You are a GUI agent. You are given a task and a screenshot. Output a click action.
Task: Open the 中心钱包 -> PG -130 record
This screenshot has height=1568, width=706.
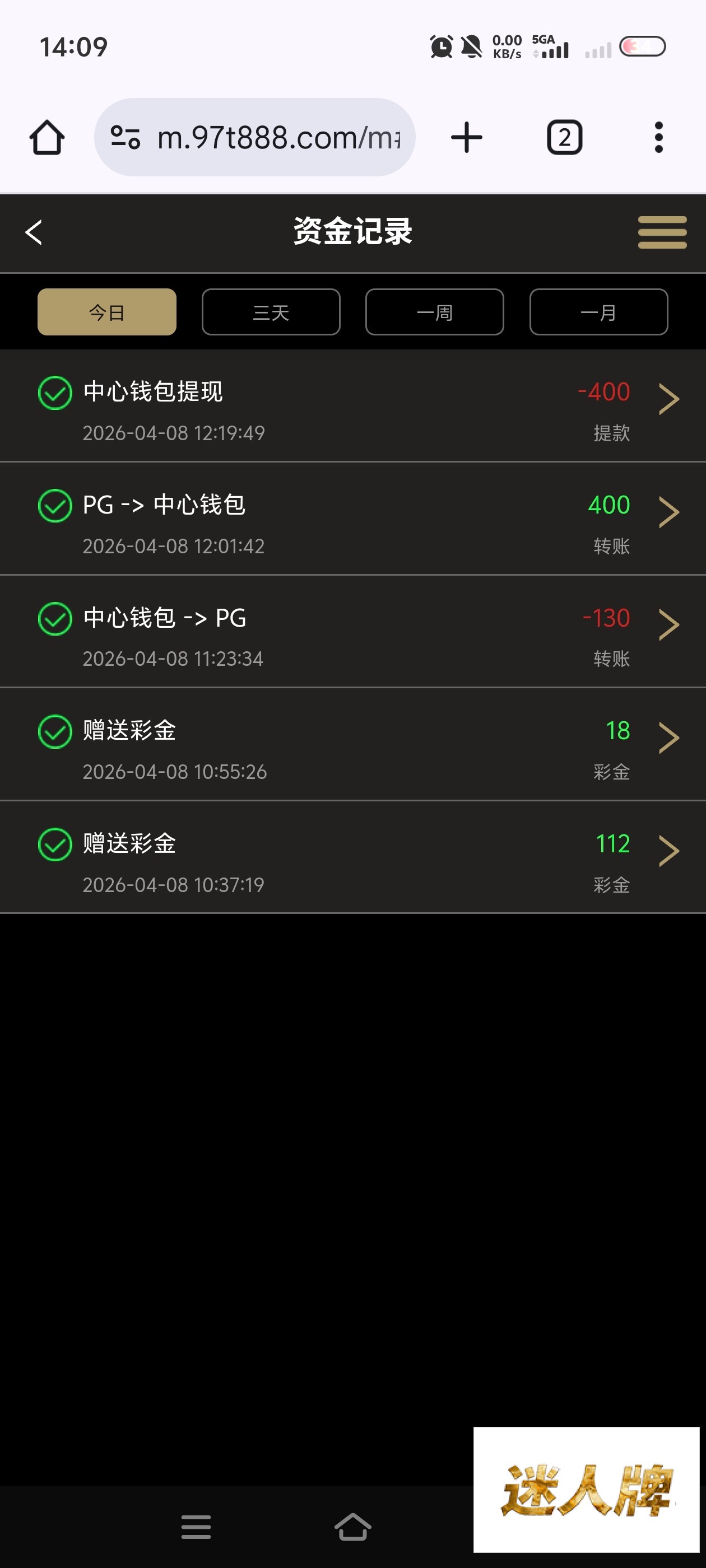(x=354, y=632)
